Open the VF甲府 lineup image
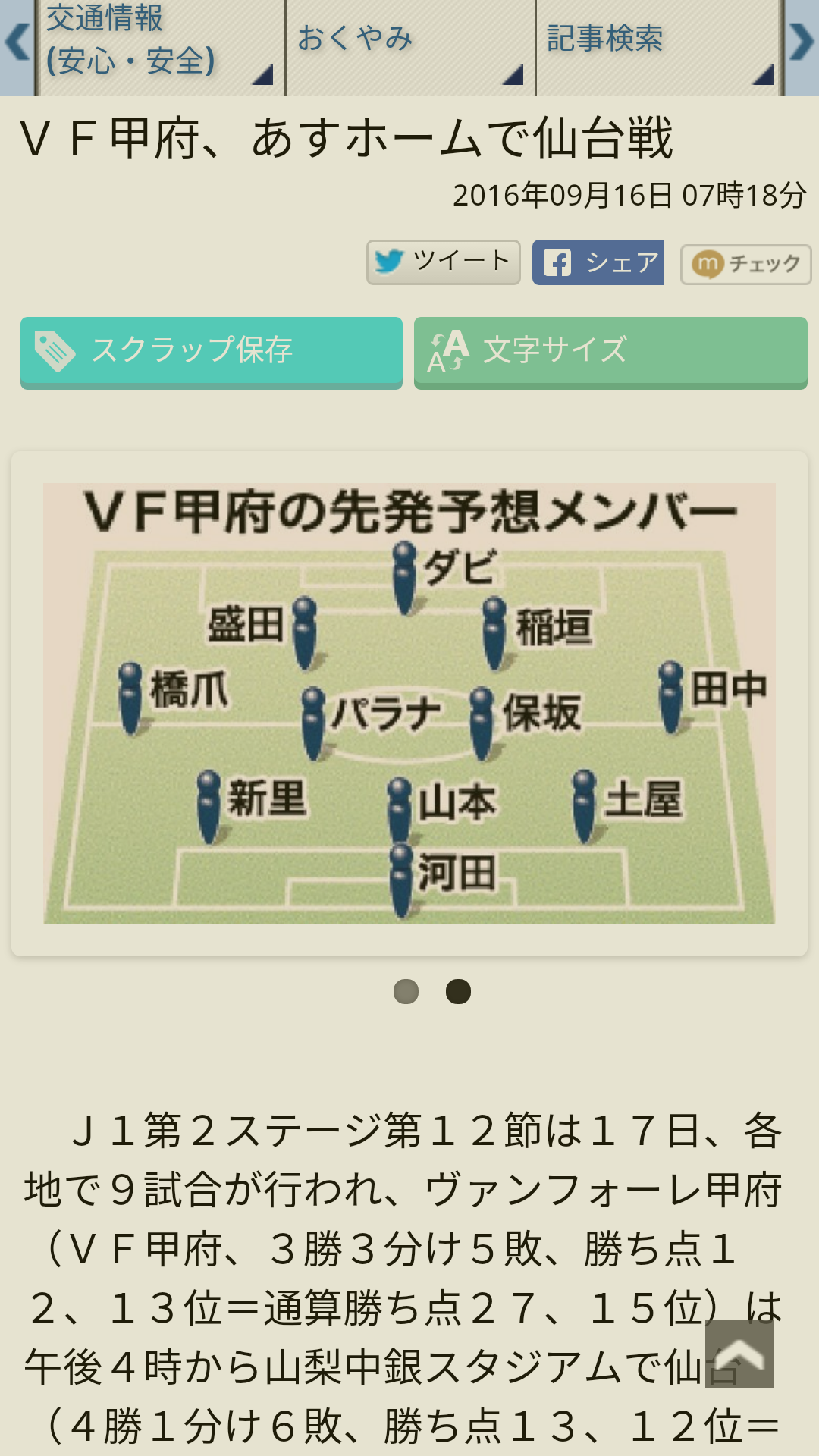 coord(409,704)
